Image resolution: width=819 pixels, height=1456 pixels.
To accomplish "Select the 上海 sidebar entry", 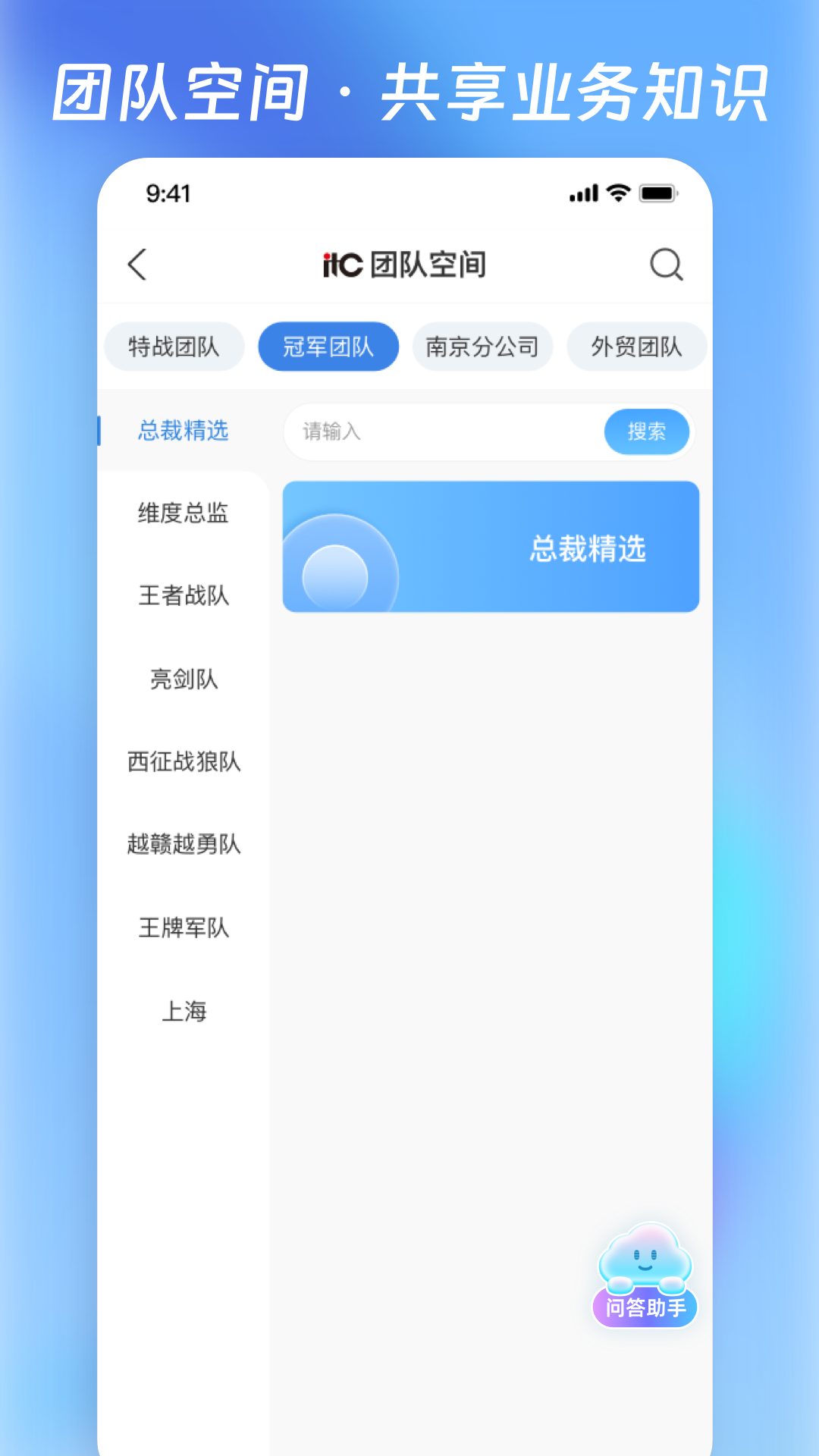I will (184, 1011).
